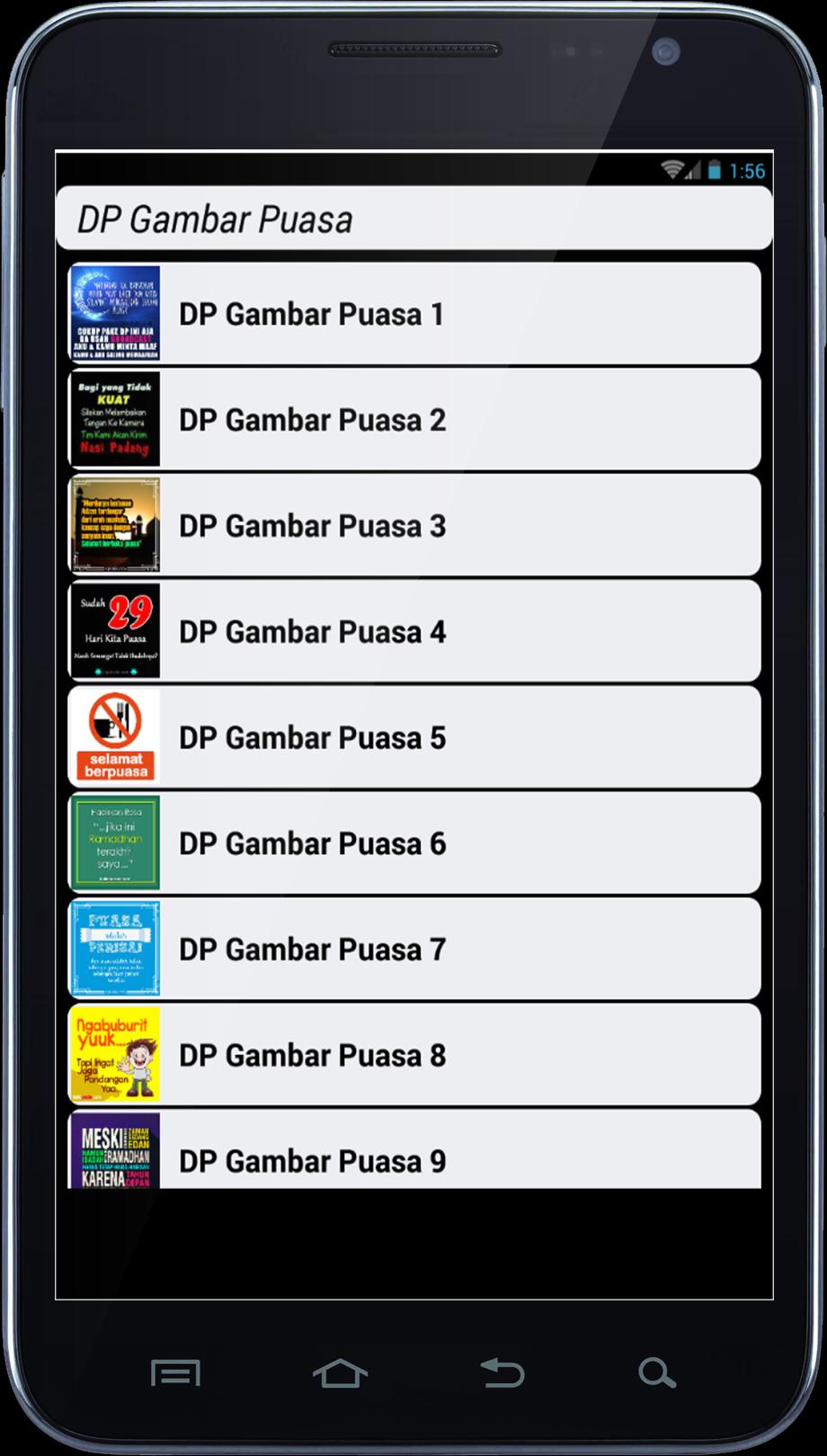Return to the home screen via home key

340,1373
